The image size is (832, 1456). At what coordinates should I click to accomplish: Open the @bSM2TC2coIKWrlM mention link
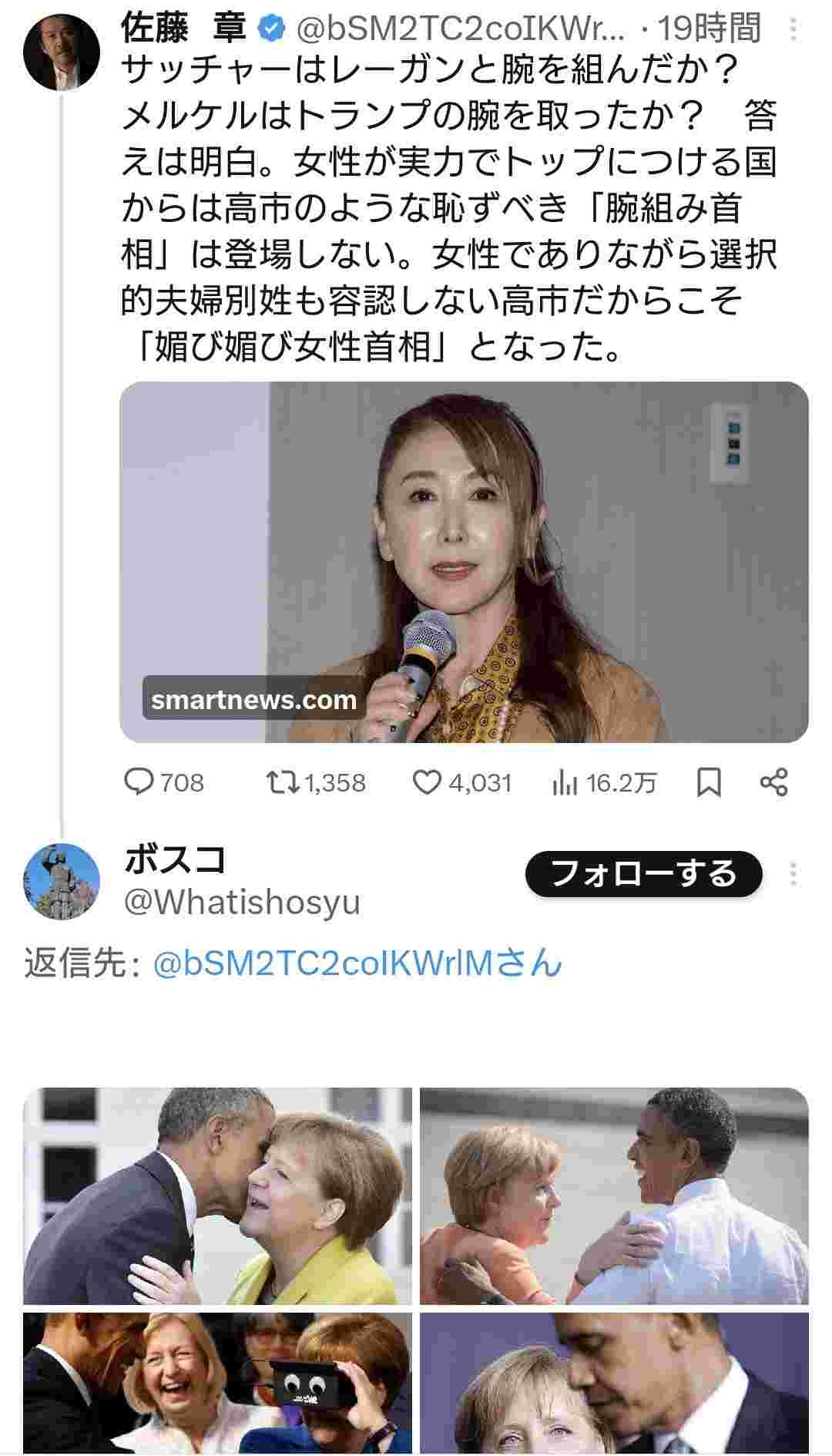358,963
